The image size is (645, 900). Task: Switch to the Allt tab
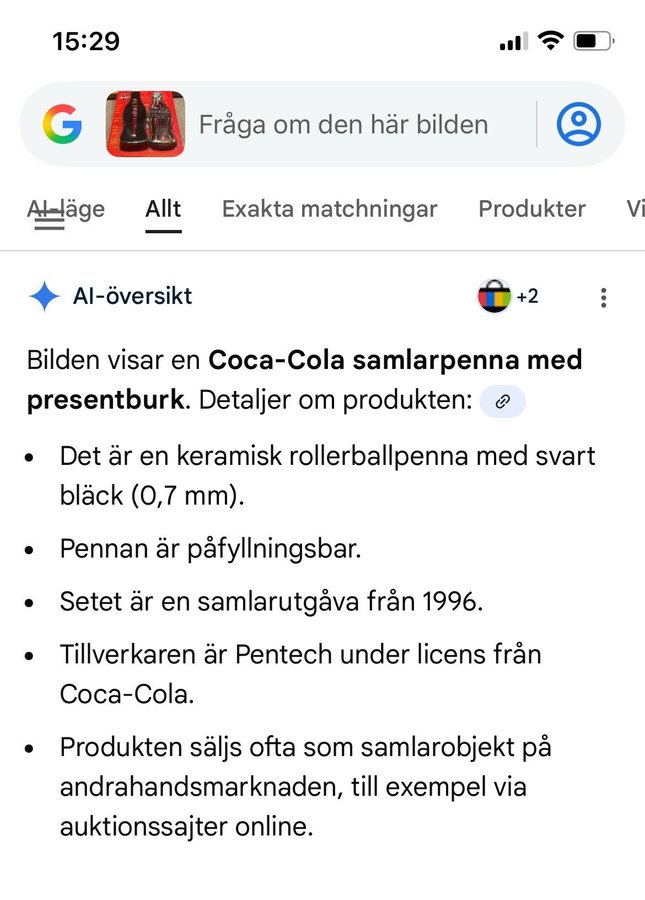coord(163,209)
